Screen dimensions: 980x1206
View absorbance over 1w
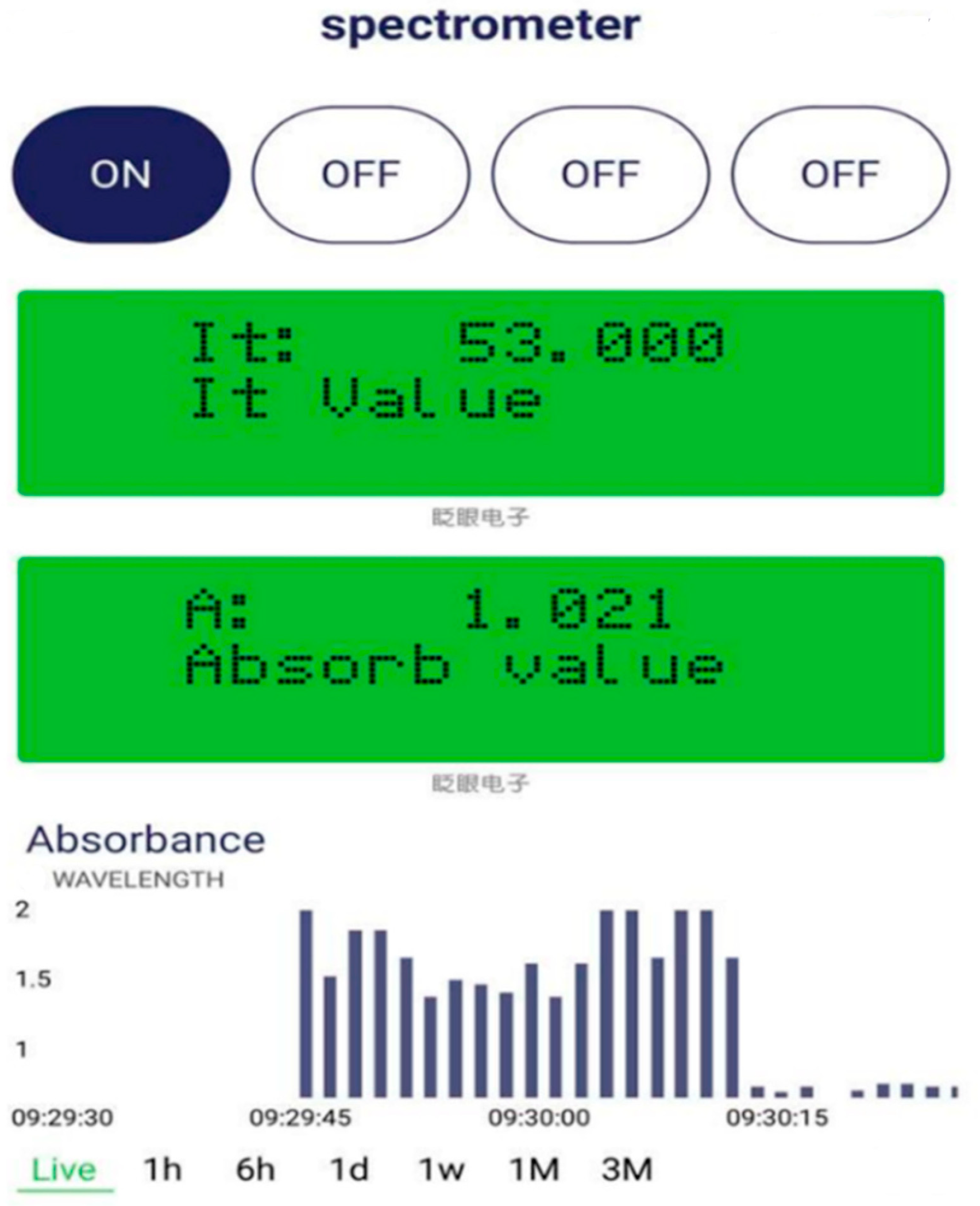(441, 1169)
